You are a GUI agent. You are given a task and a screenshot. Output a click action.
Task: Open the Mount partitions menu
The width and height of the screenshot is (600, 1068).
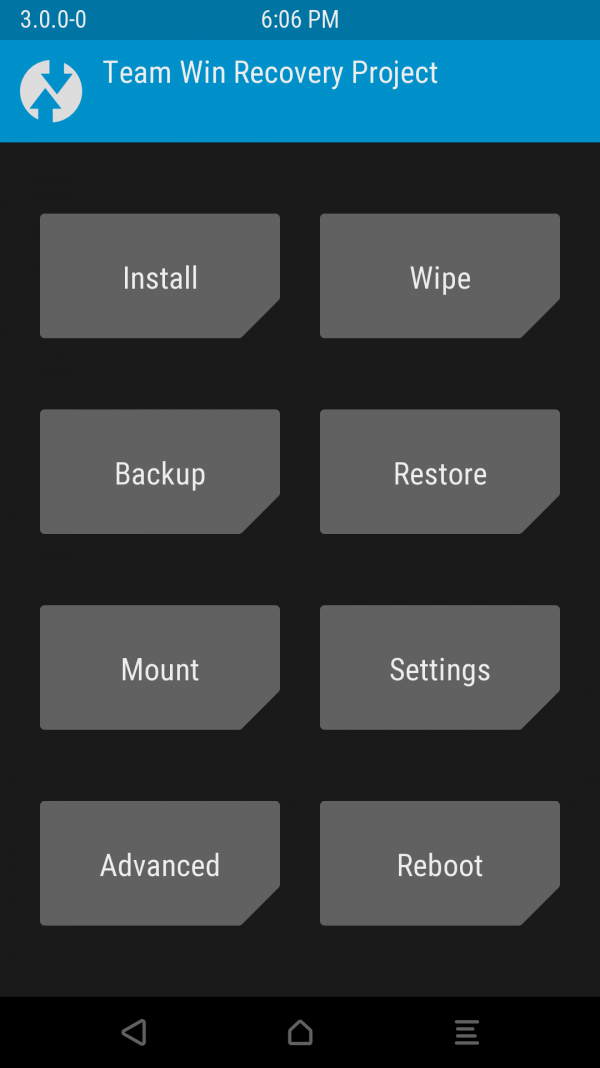pos(160,668)
